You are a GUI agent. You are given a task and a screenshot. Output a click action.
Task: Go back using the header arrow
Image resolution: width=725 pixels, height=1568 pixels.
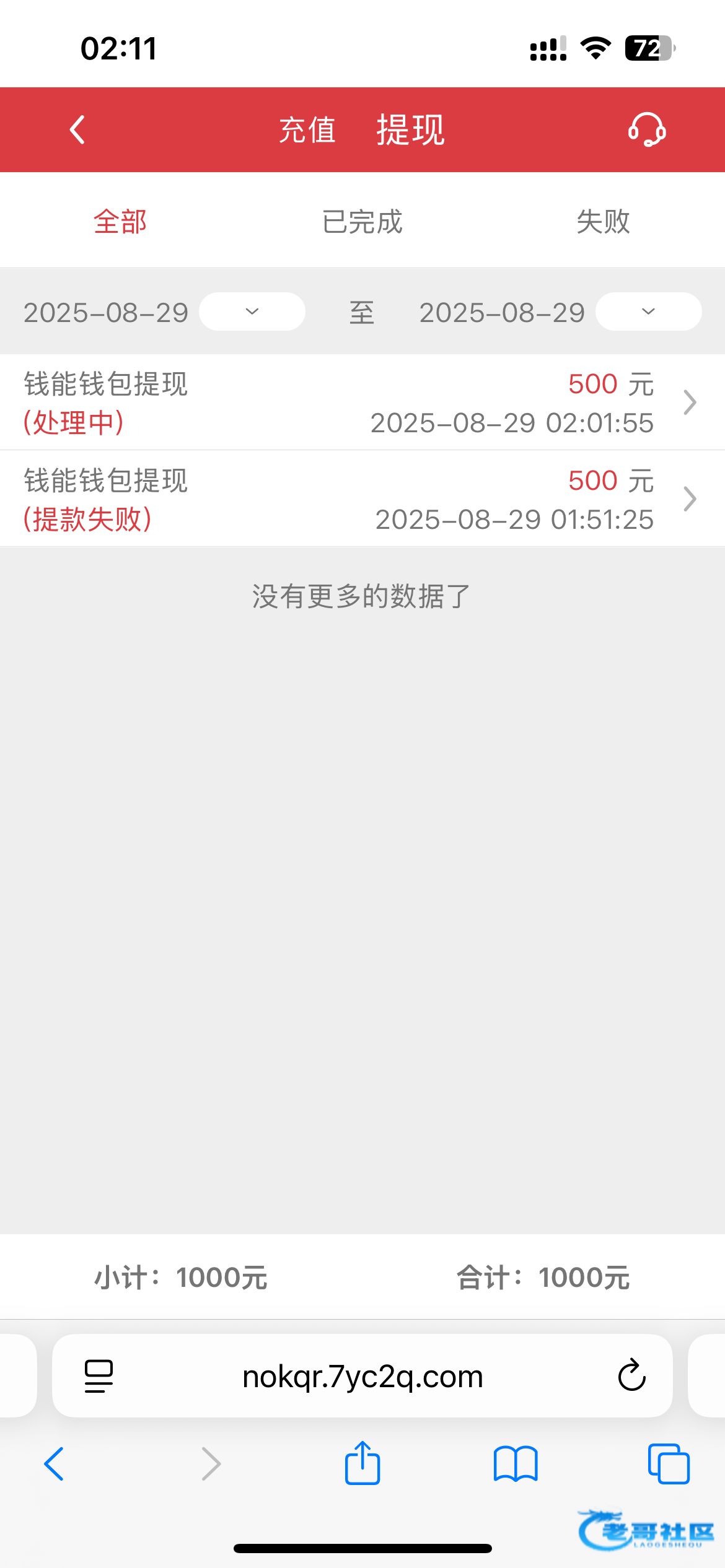pyautogui.click(x=77, y=130)
